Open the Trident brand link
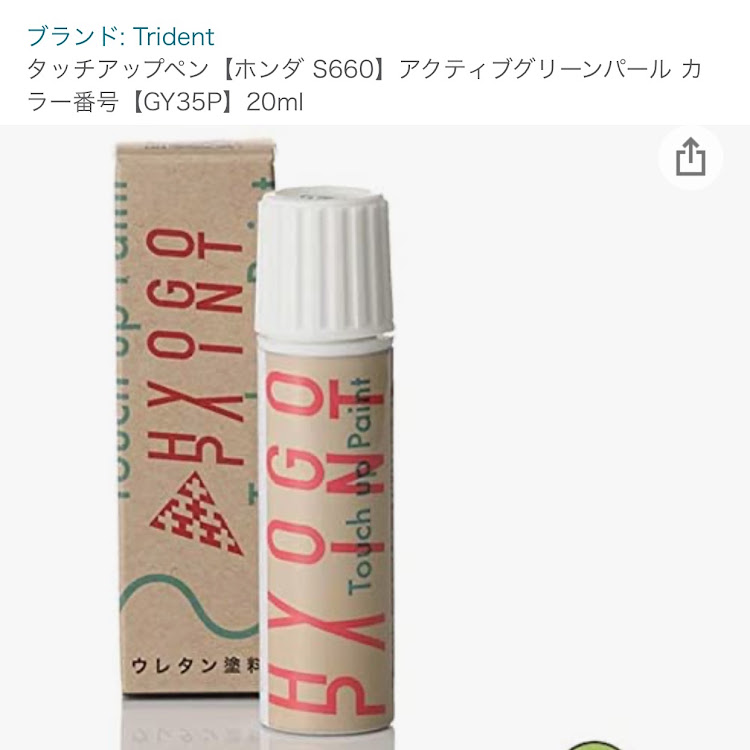This screenshot has height=750, width=750. coord(120,37)
